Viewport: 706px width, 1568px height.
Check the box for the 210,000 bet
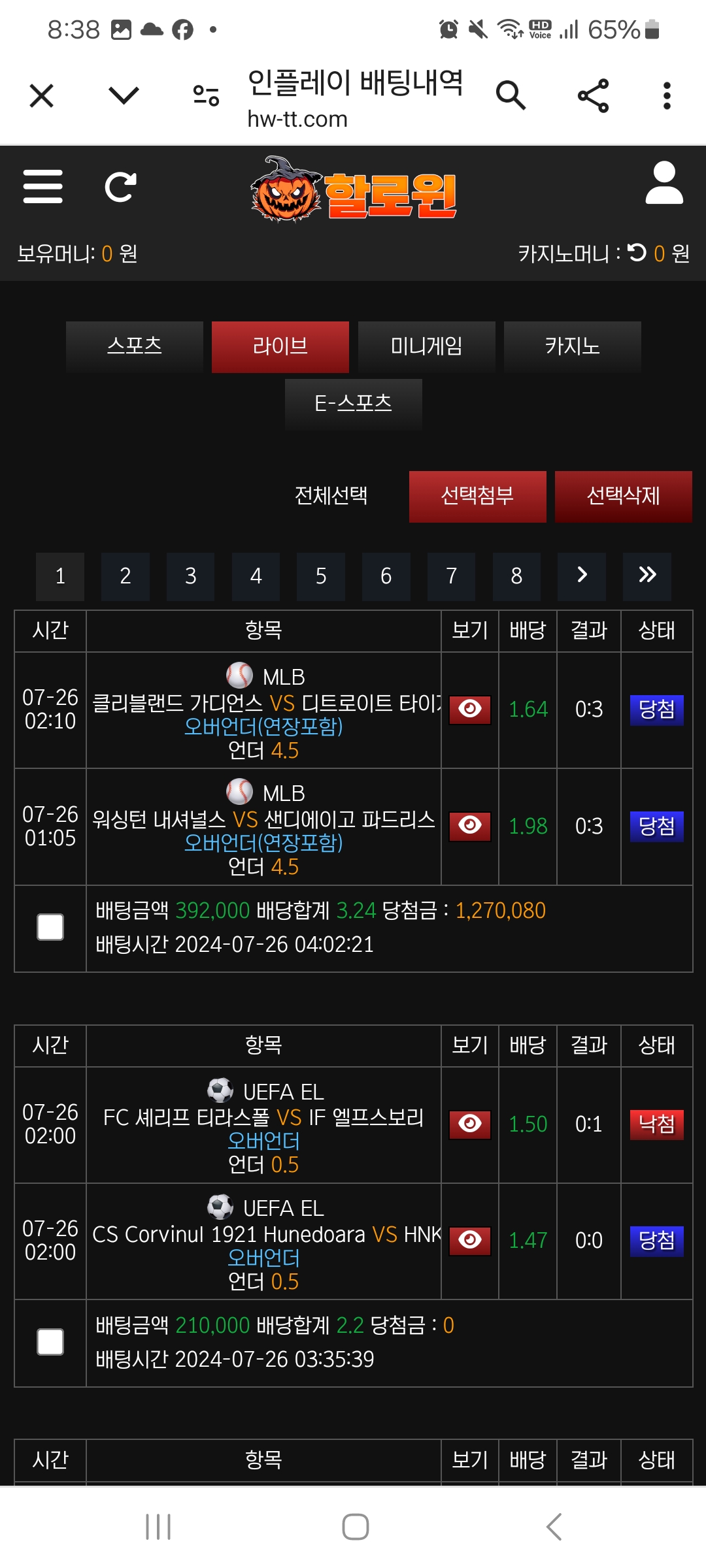(50, 1342)
